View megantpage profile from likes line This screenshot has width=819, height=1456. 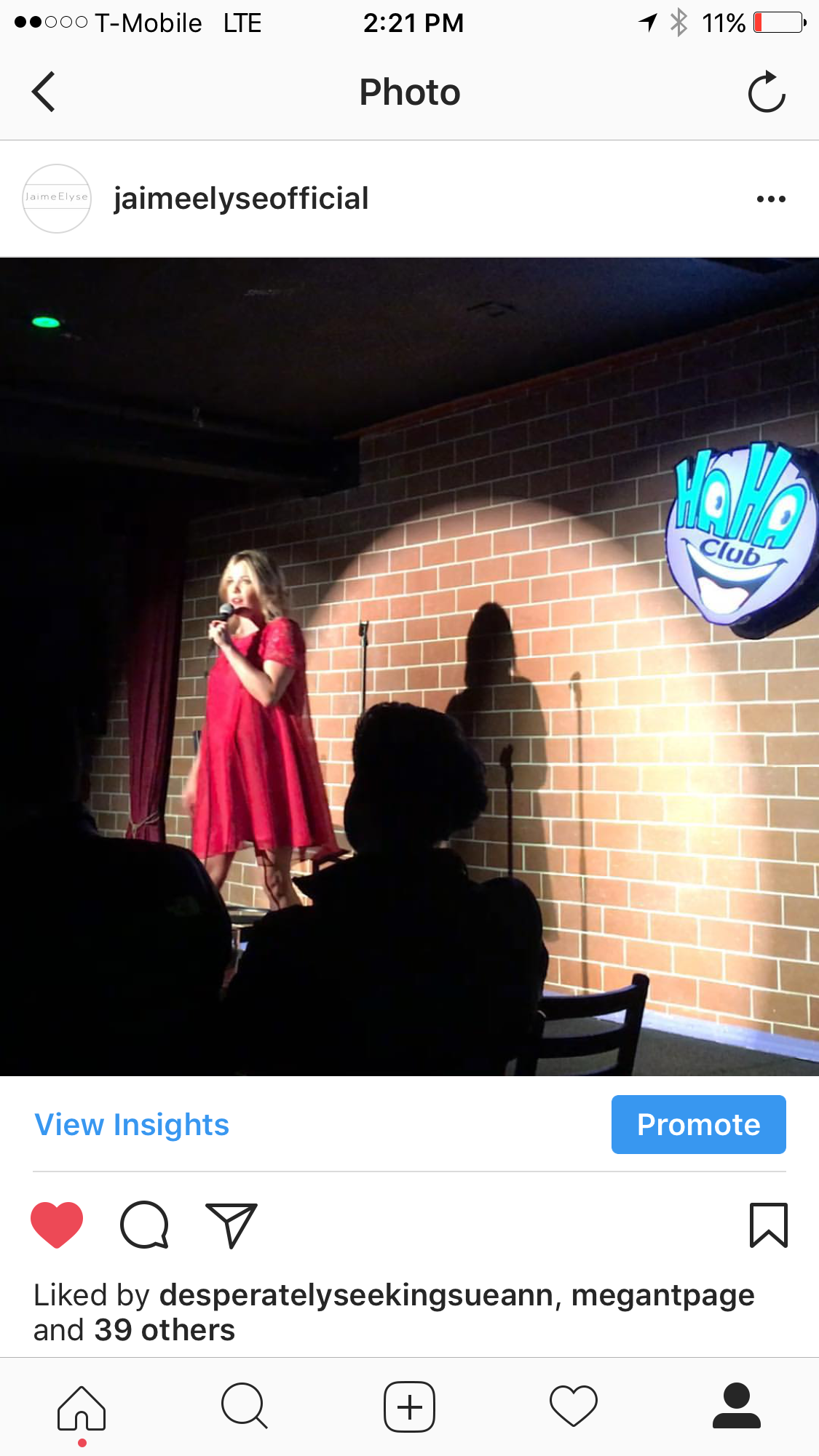(662, 1295)
